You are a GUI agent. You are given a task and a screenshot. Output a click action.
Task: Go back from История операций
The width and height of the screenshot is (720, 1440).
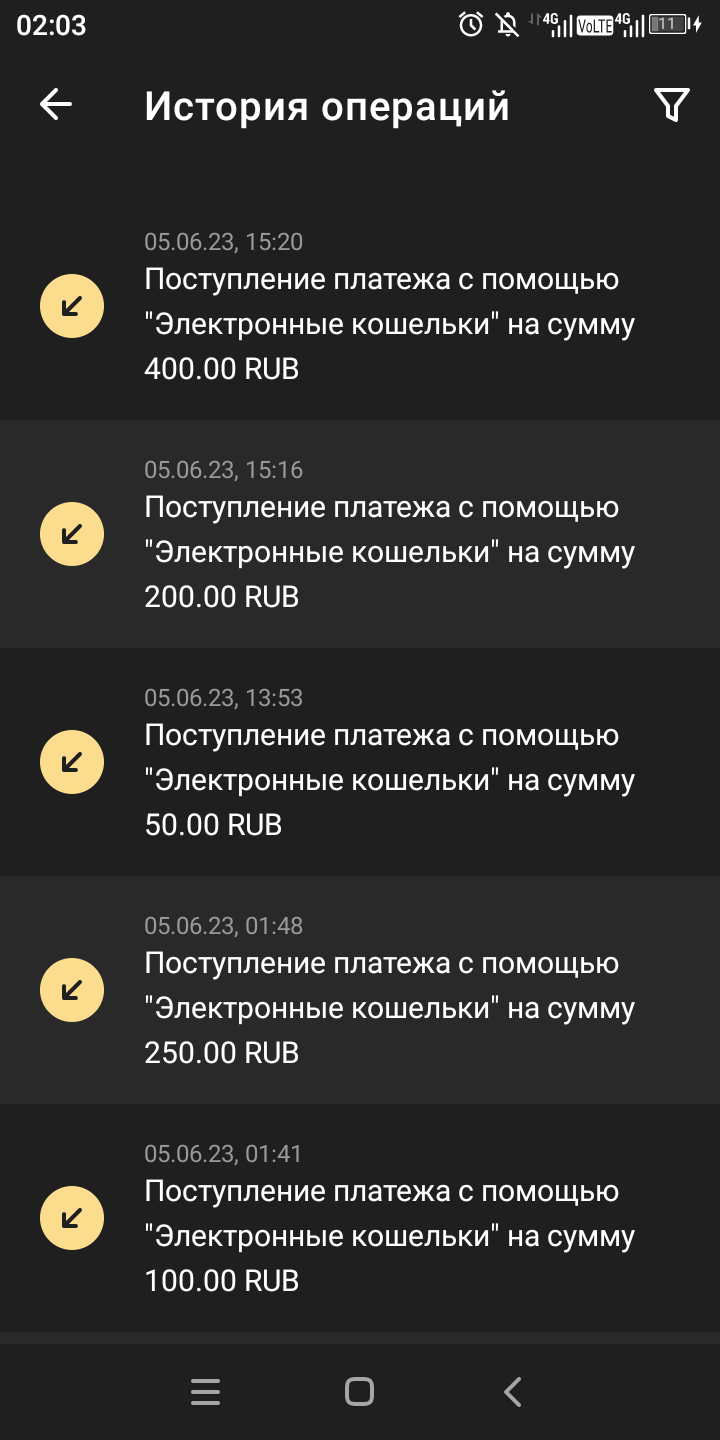[x=56, y=104]
